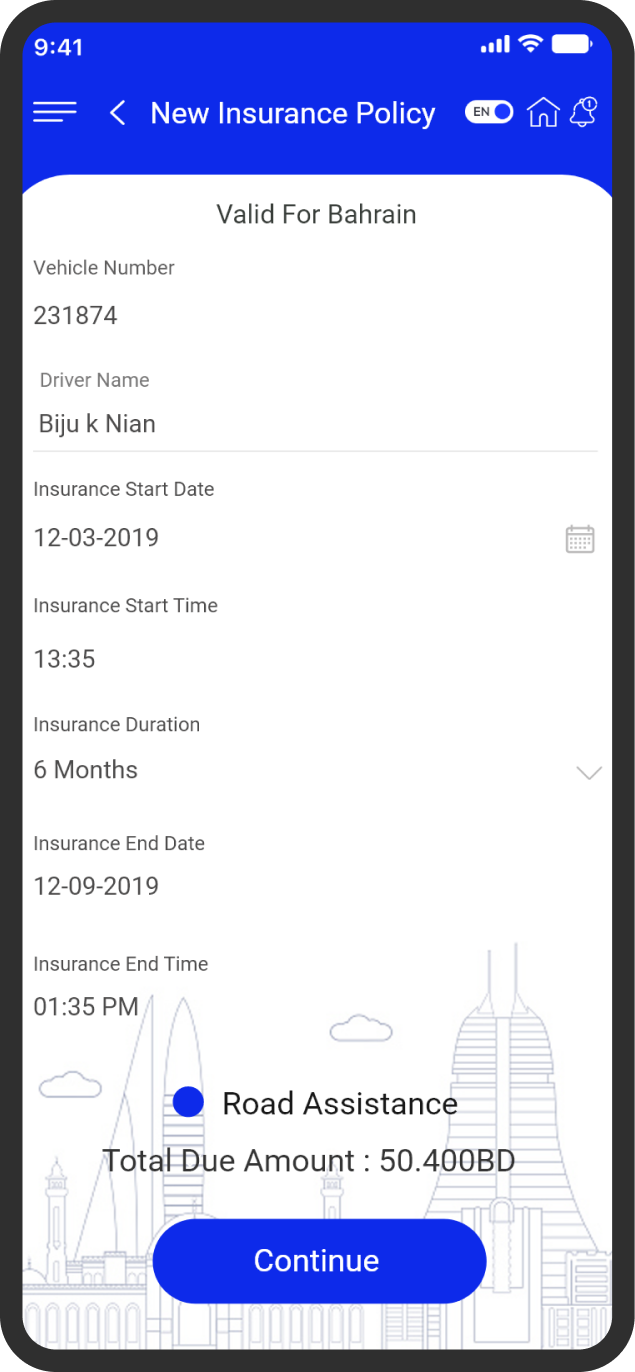Image resolution: width=635 pixels, height=1372 pixels.
Task: Open the calendar for Insurance Start Date
Action: coord(580,539)
